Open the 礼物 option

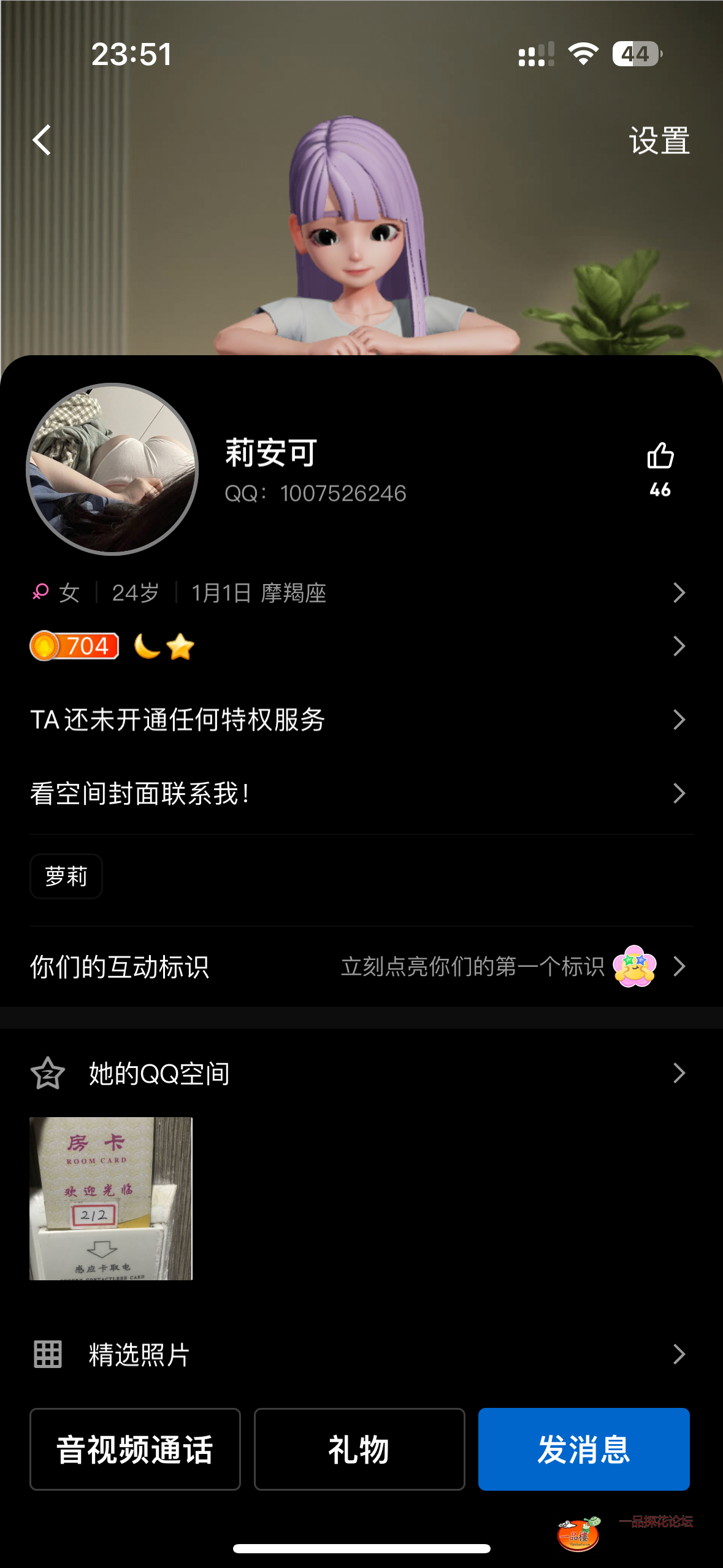[359, 1448]
